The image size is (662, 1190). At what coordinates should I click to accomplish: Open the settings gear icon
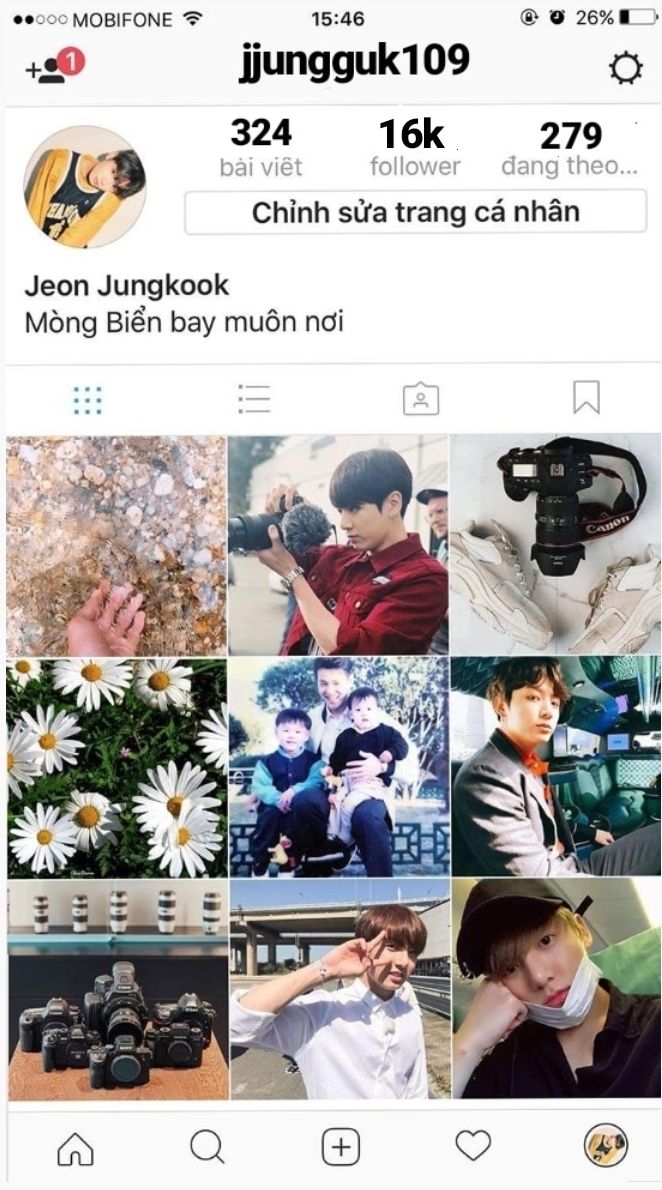tap(626, 68)
